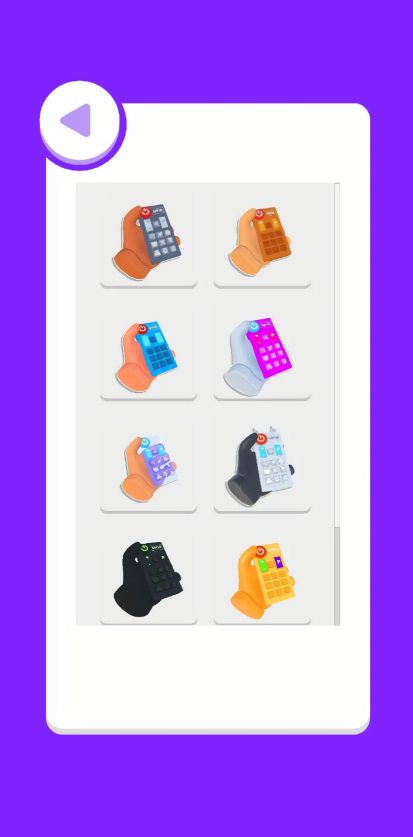The height and width of the screenshot is (837, 413).
Task: Go back with the purple arrow button
Action: (80, 121)
